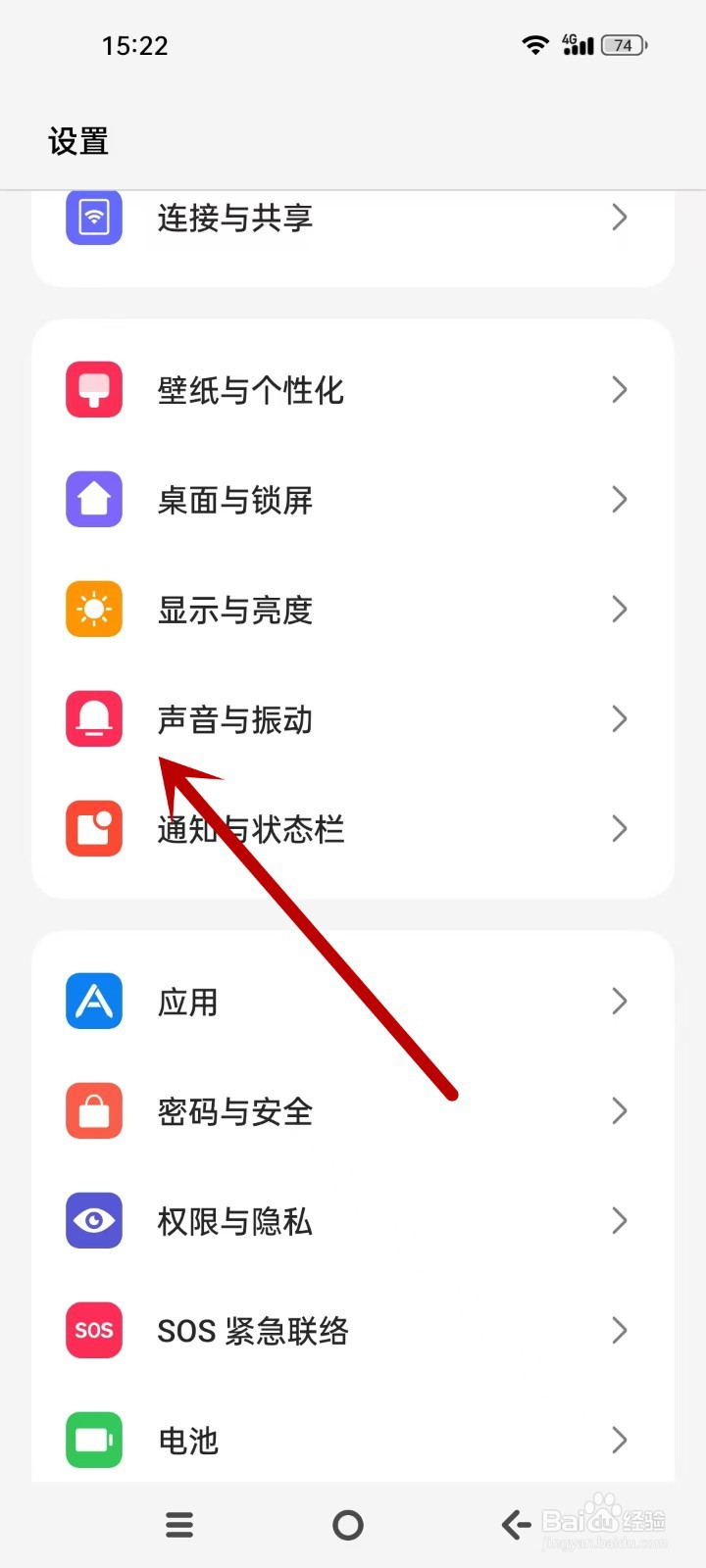This screenshot has width=706, height=1568.
Task: Click the 显示与亮度 brightness icon
Action: 93,610
